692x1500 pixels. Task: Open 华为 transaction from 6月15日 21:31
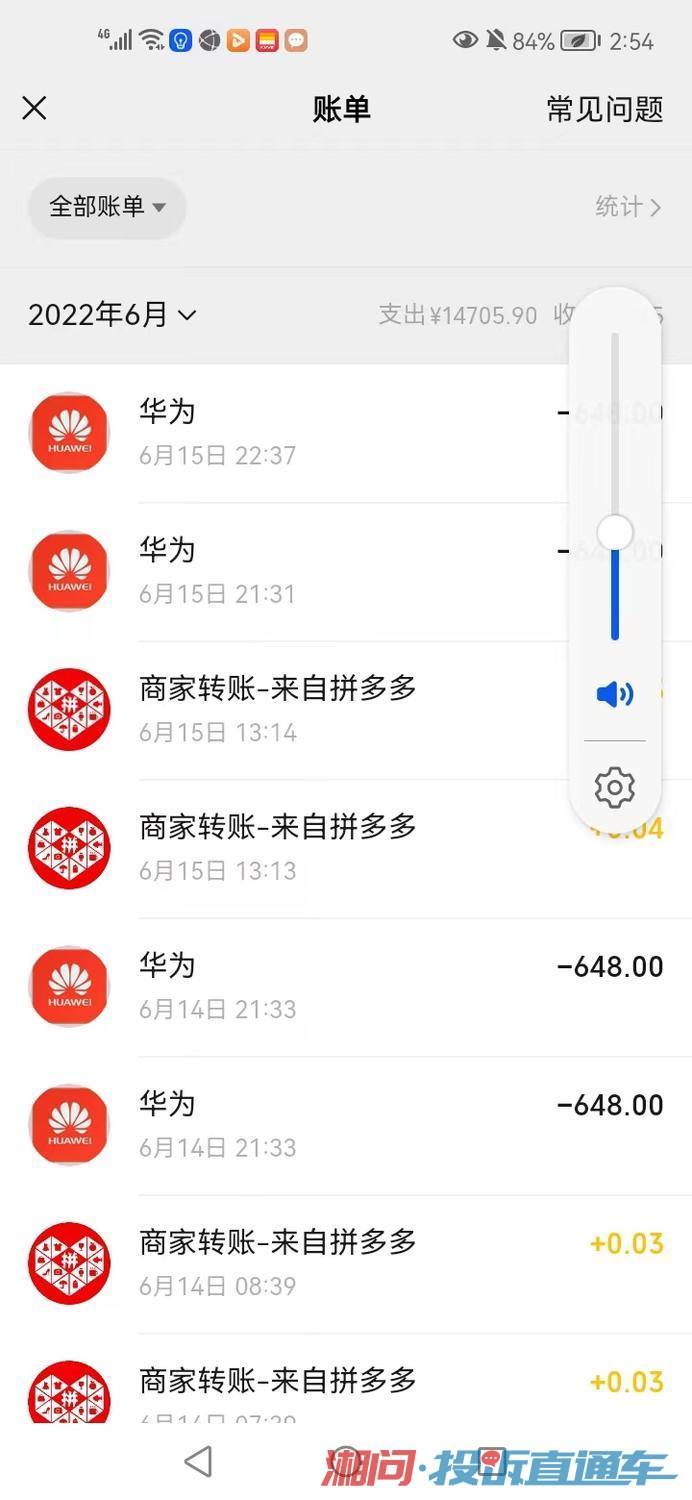pos(300,571)
